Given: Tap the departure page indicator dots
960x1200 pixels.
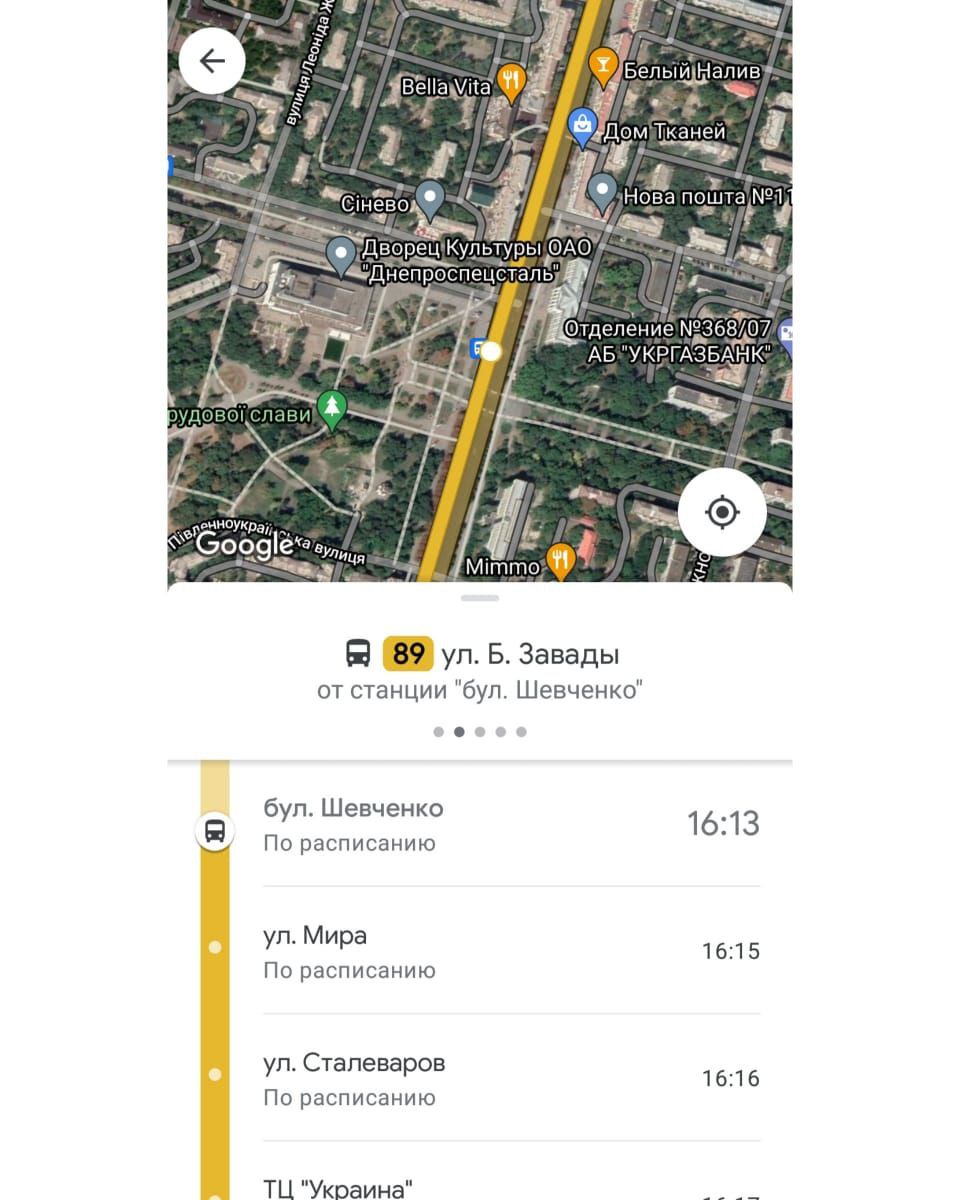Looking at the screenshot, I should coord(480,731).
